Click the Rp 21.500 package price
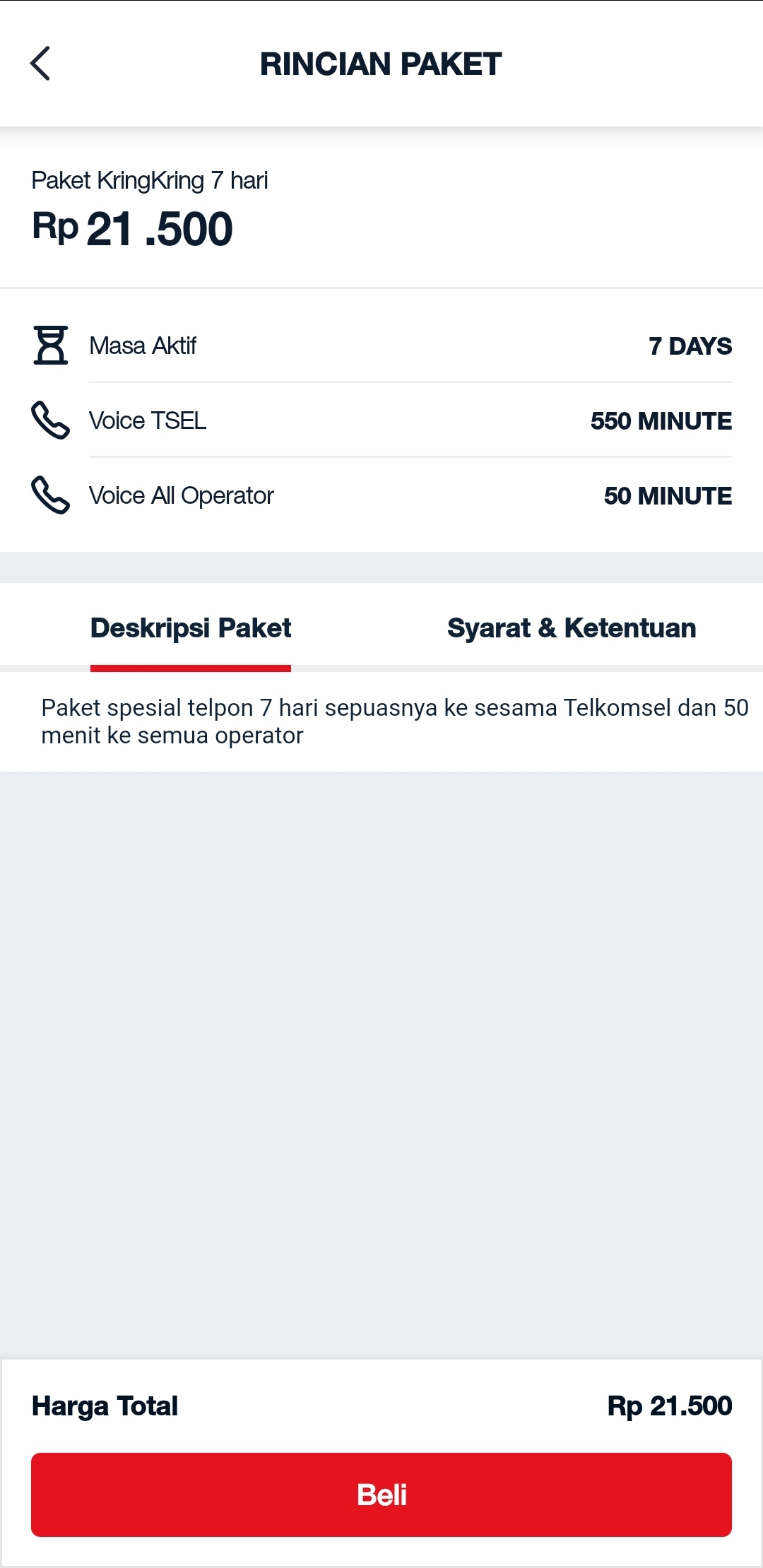This screenshot has width=763, height=1568. point(134,227)
